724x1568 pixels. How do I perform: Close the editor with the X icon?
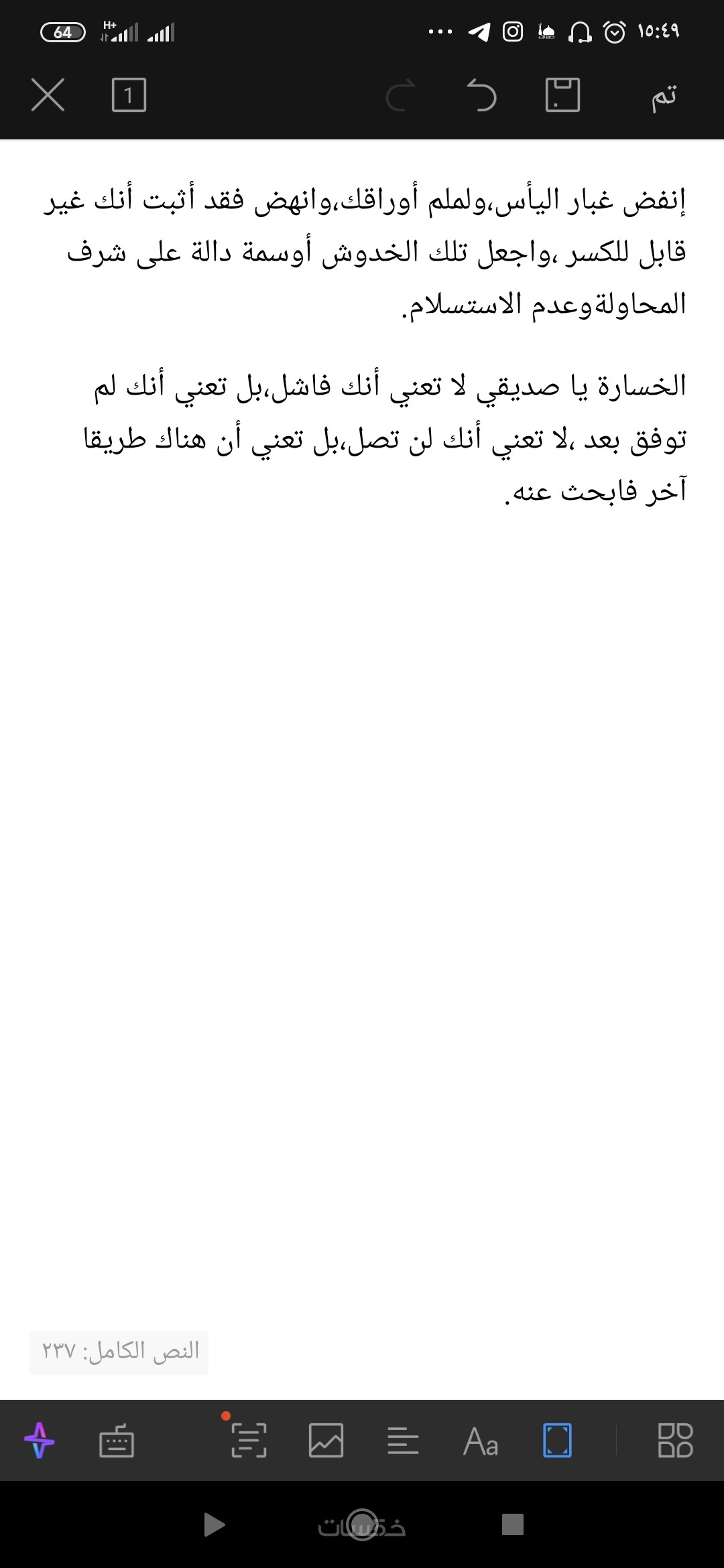coord(48,94)
